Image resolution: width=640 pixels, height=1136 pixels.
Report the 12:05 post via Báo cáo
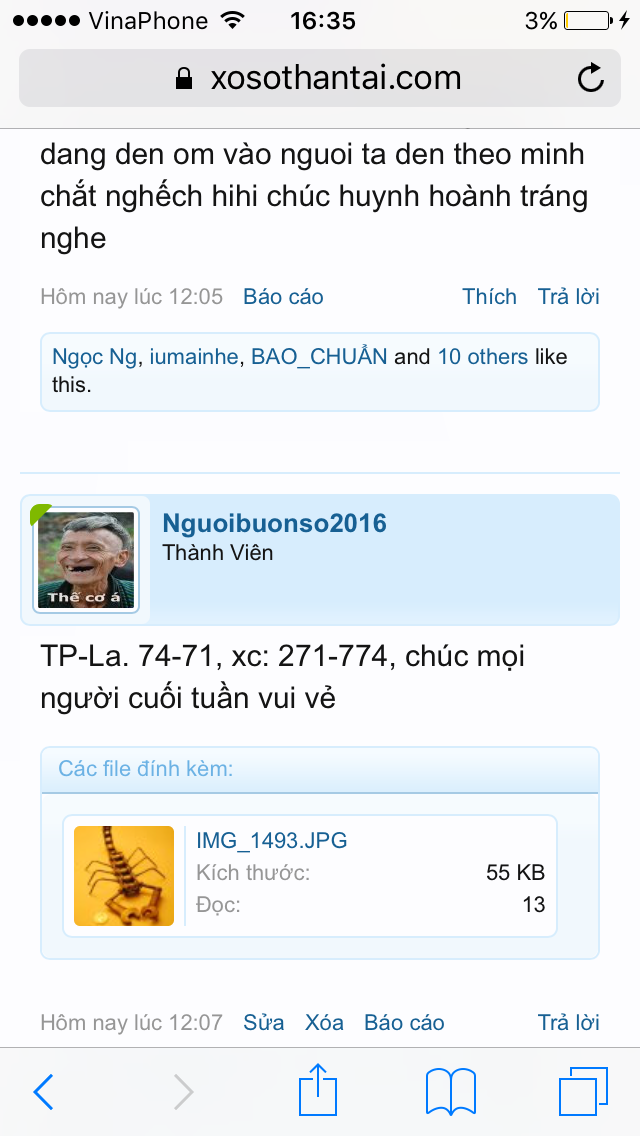click(x=283, y=296)
